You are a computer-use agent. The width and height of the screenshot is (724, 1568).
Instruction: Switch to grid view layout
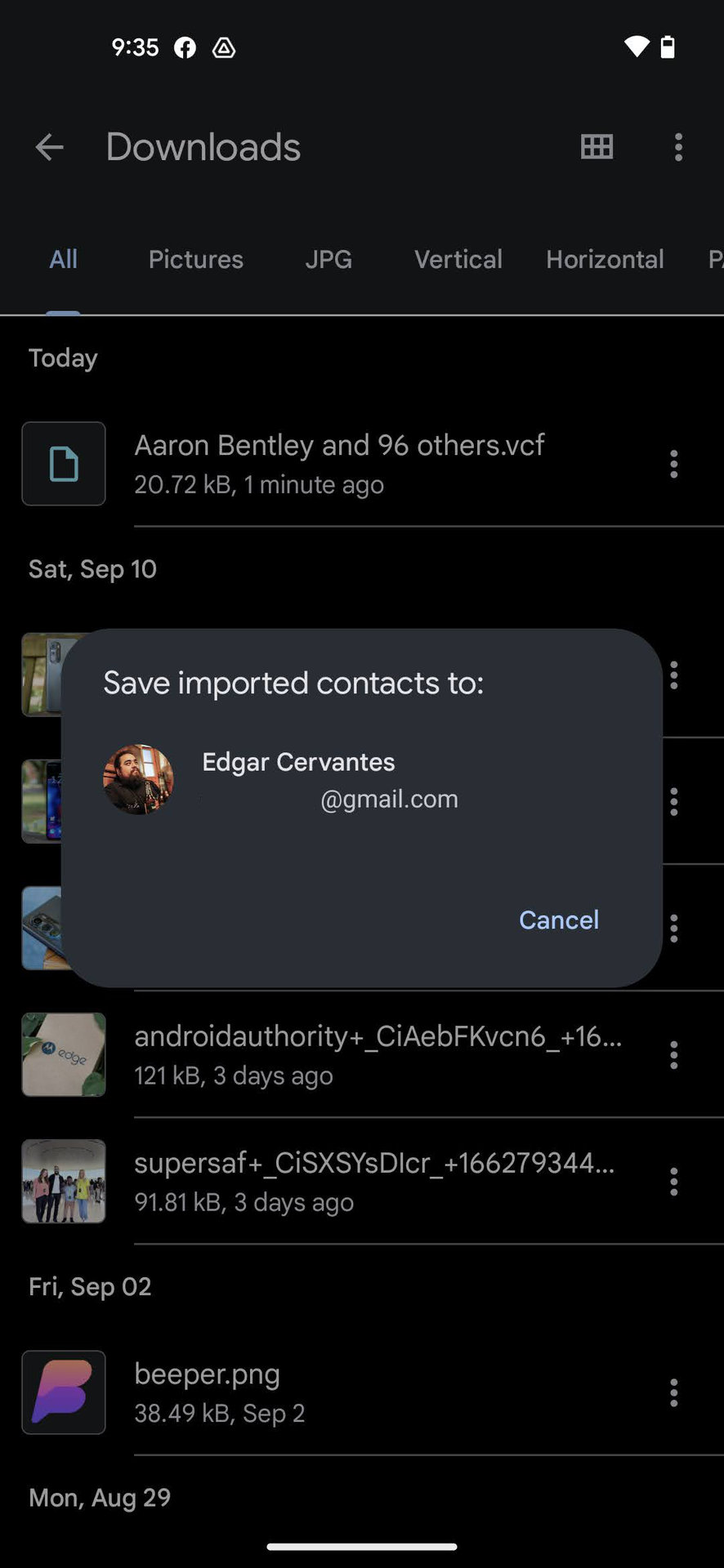(x=597, y=147)
